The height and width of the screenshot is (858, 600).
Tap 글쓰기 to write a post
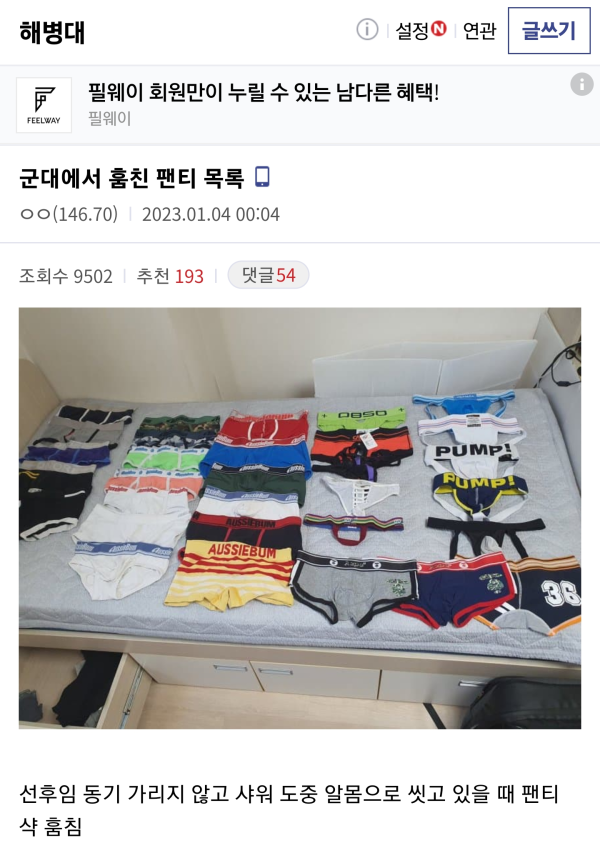[x=549, y=31]
